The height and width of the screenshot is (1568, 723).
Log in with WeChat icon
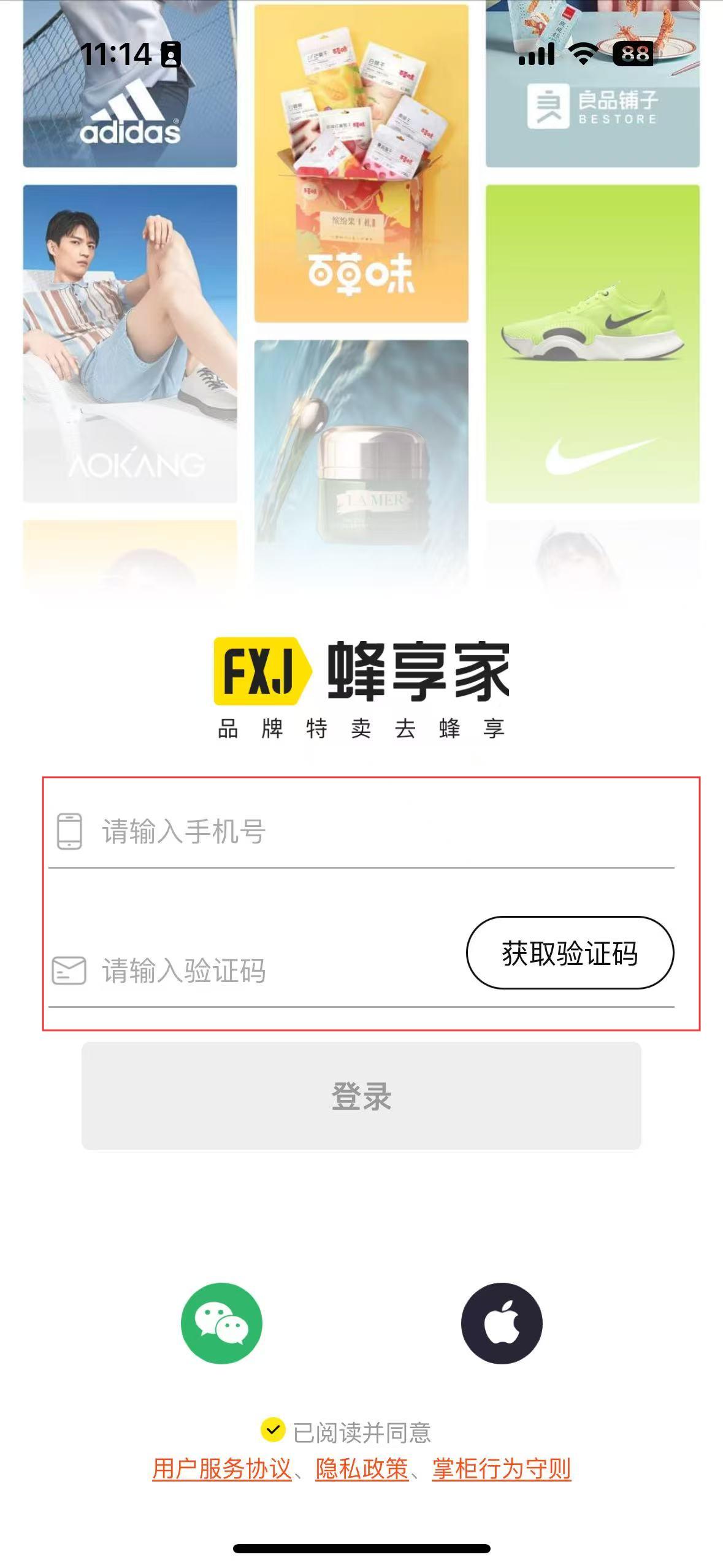tap(221, 1324)
